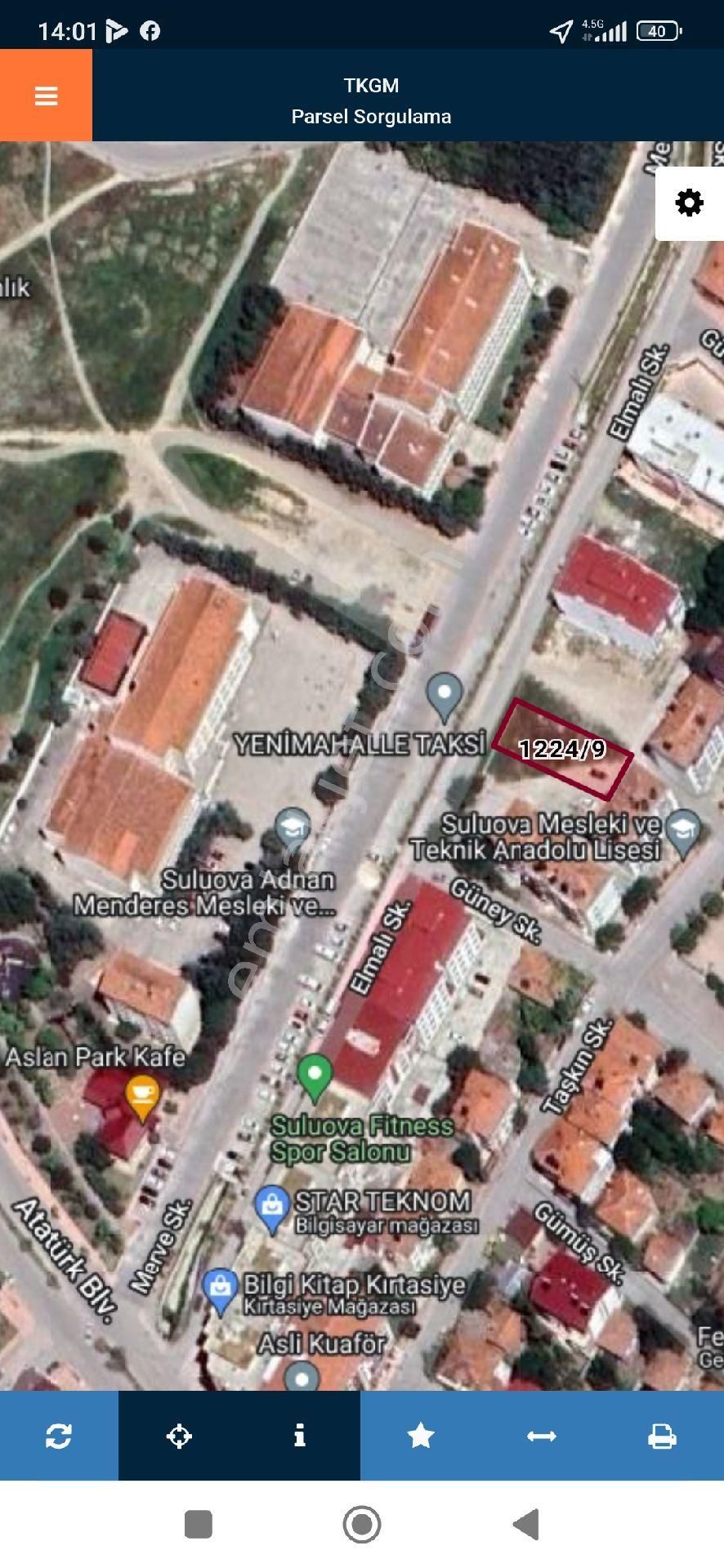The height and width of the screenshot is (1568, 724).
Task: Locate my position with crosshair icon
Action: point(179,1435)
